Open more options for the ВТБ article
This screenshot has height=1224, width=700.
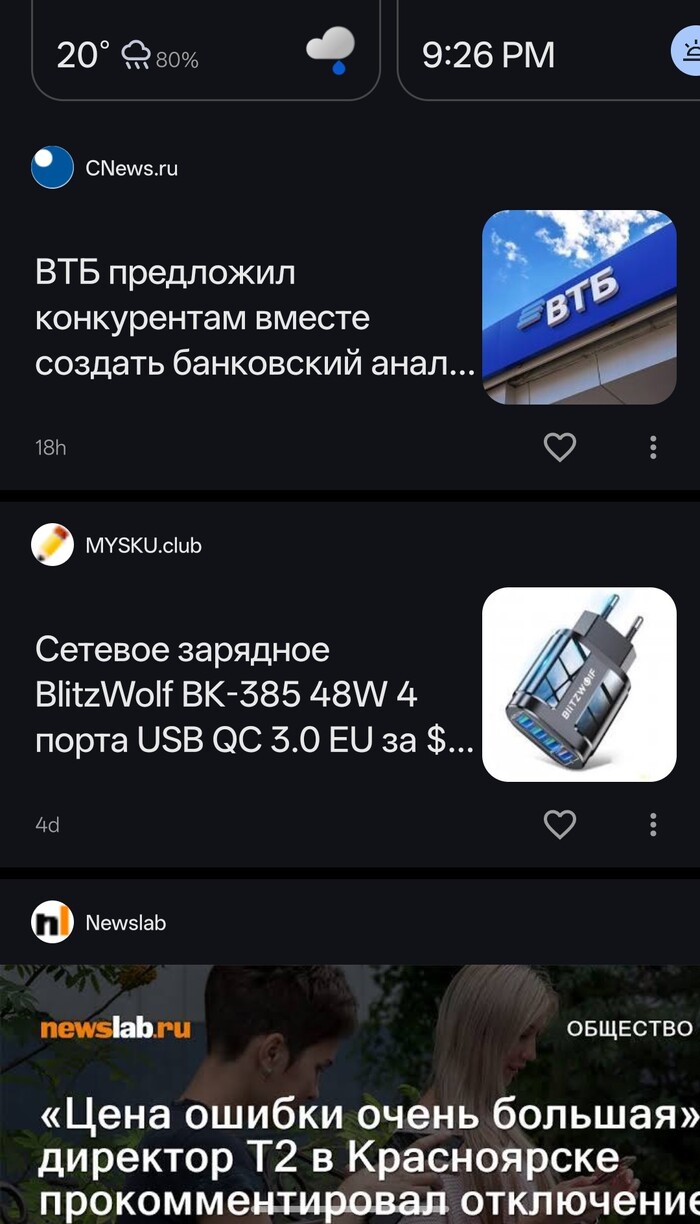point(653,447)
